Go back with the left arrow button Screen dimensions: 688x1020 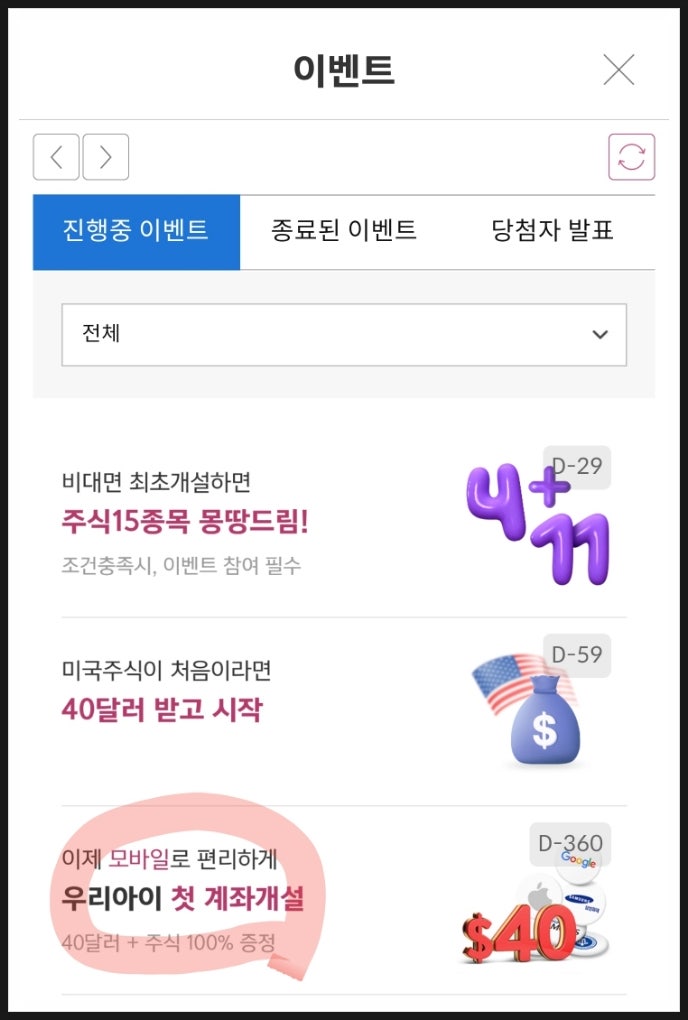(x=56, y=157)
